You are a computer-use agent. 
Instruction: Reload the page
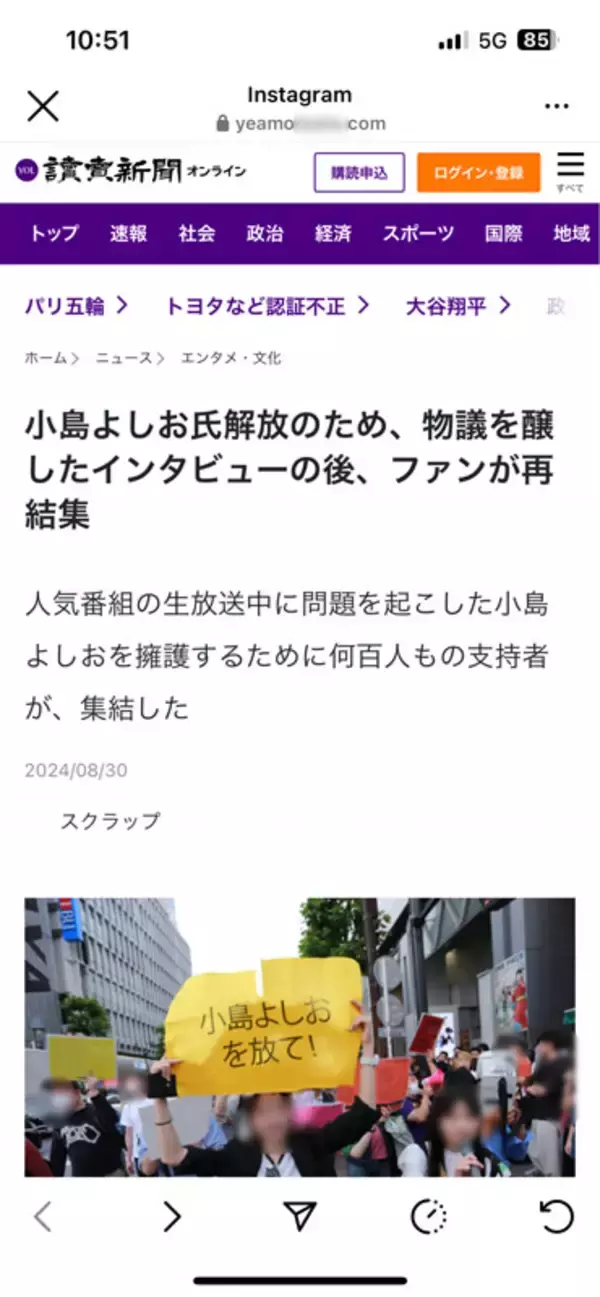point(556,1216)
